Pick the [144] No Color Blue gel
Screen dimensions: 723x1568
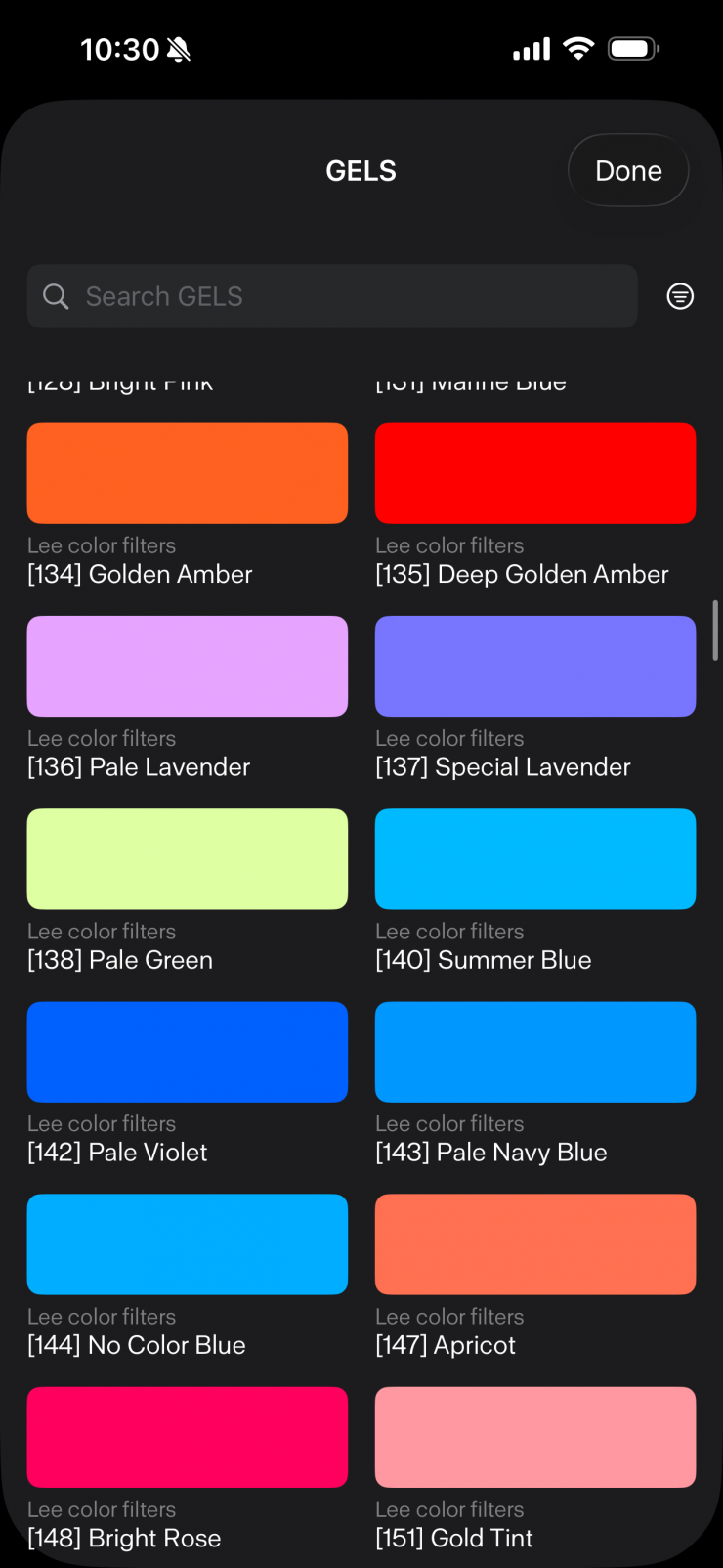(188, 1243)
